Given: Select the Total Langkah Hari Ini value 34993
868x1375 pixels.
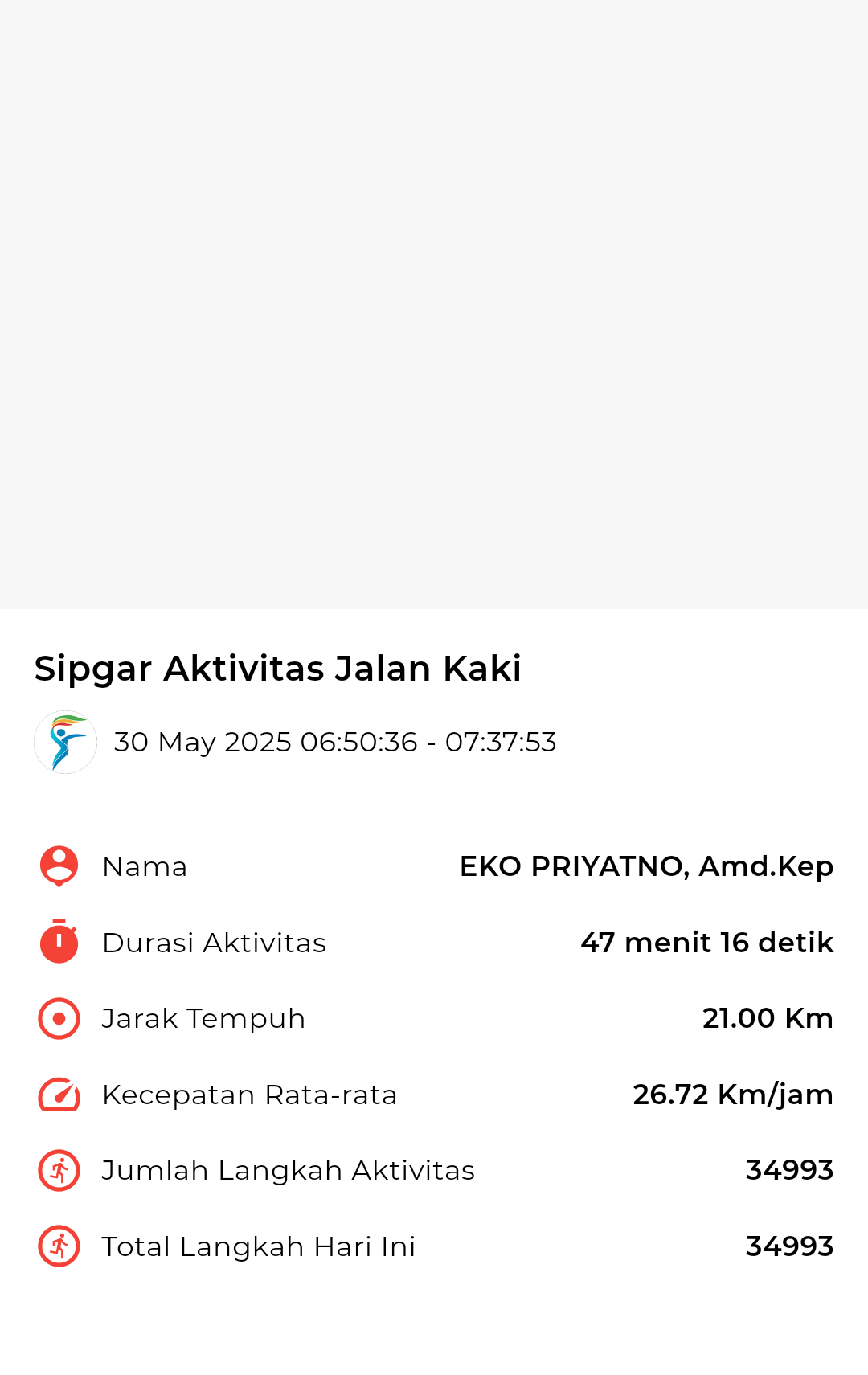Looking at the screenshot, I should (x=789, y=1246).
